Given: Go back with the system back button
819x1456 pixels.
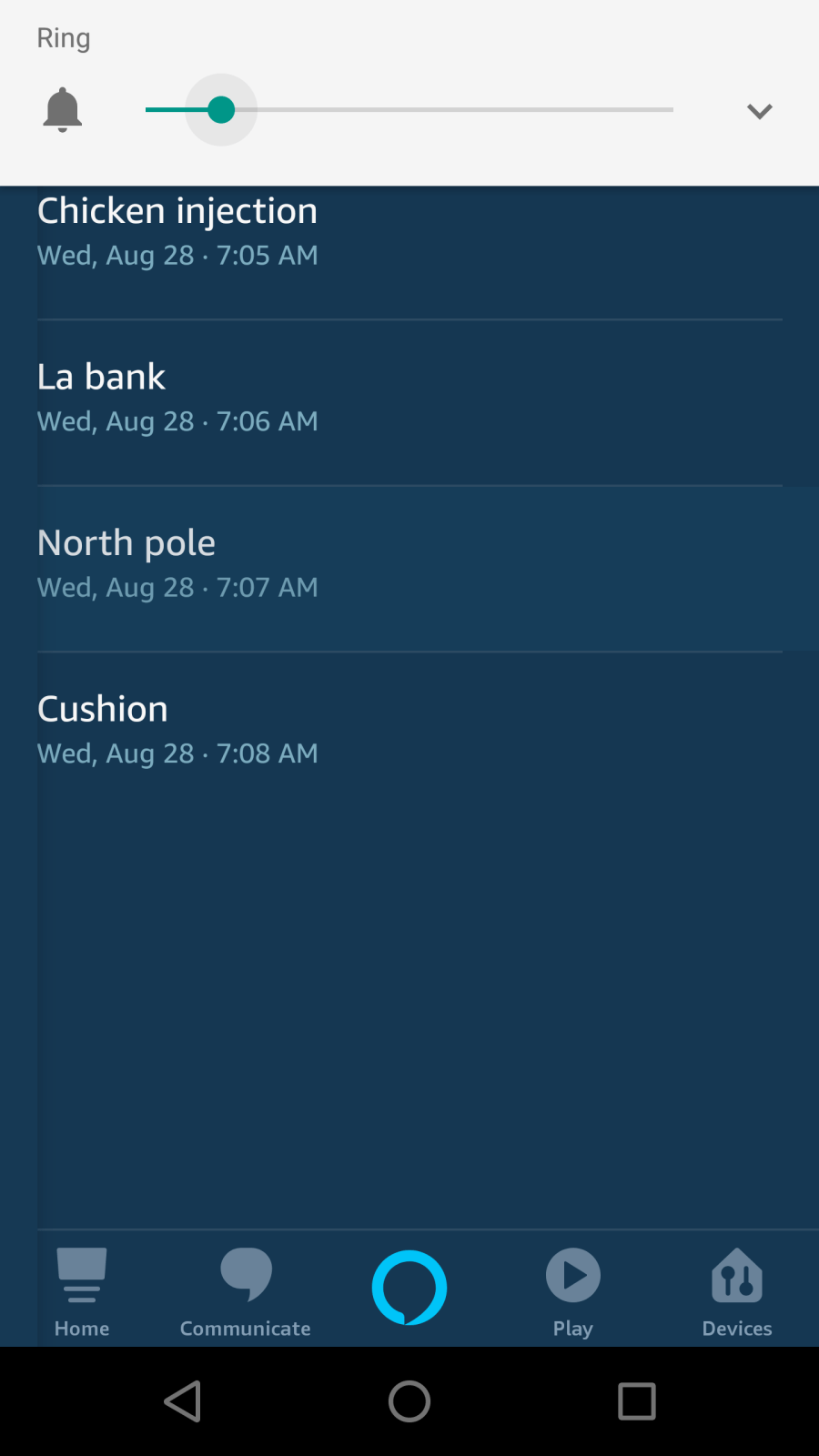Looking at the screenshot, I should tap(182, 1401).
